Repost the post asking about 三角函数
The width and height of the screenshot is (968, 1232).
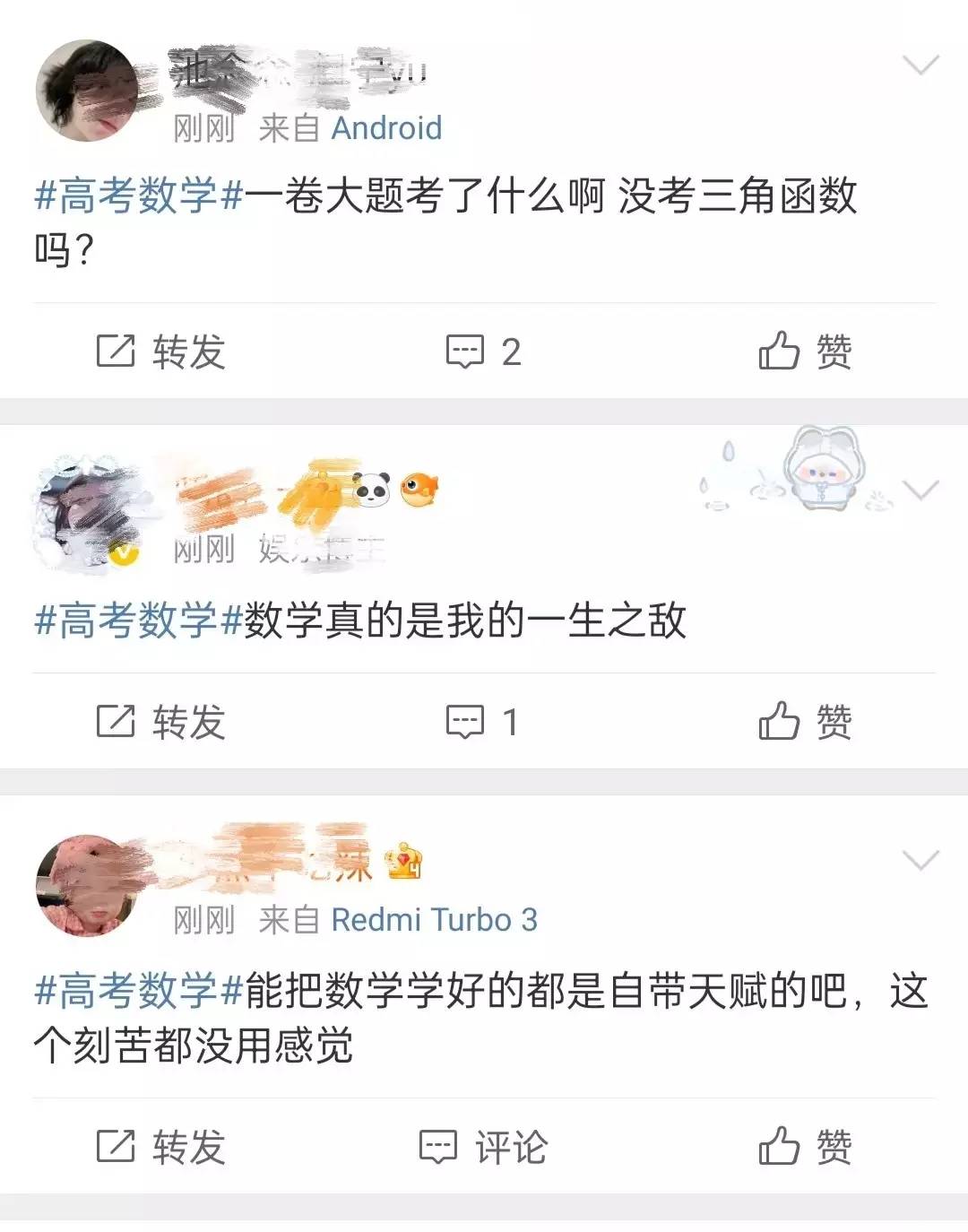tap(160, 351)
